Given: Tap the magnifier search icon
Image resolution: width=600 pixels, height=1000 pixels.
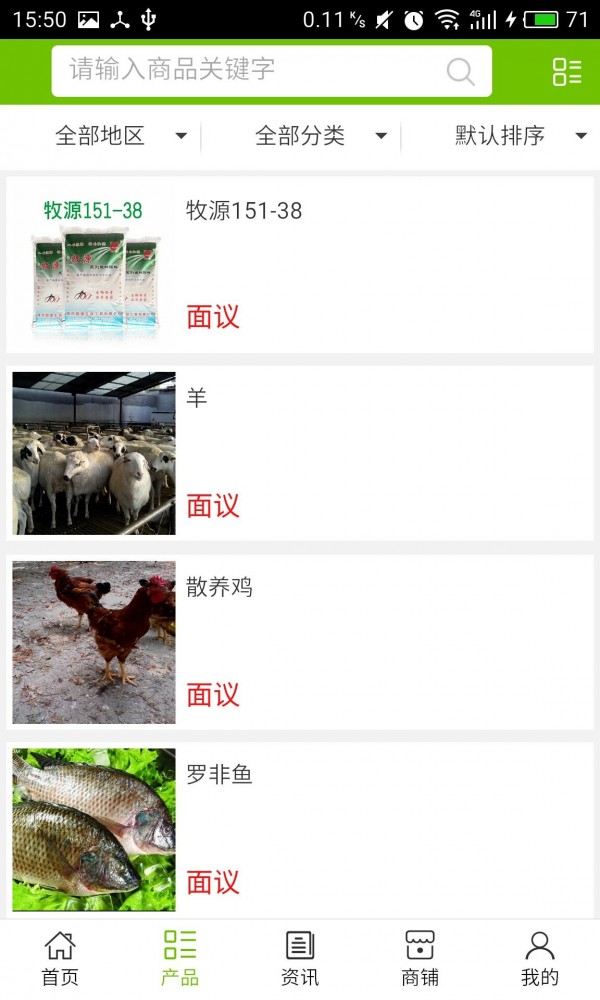Looking at the screenshot, I should point(460,71).
